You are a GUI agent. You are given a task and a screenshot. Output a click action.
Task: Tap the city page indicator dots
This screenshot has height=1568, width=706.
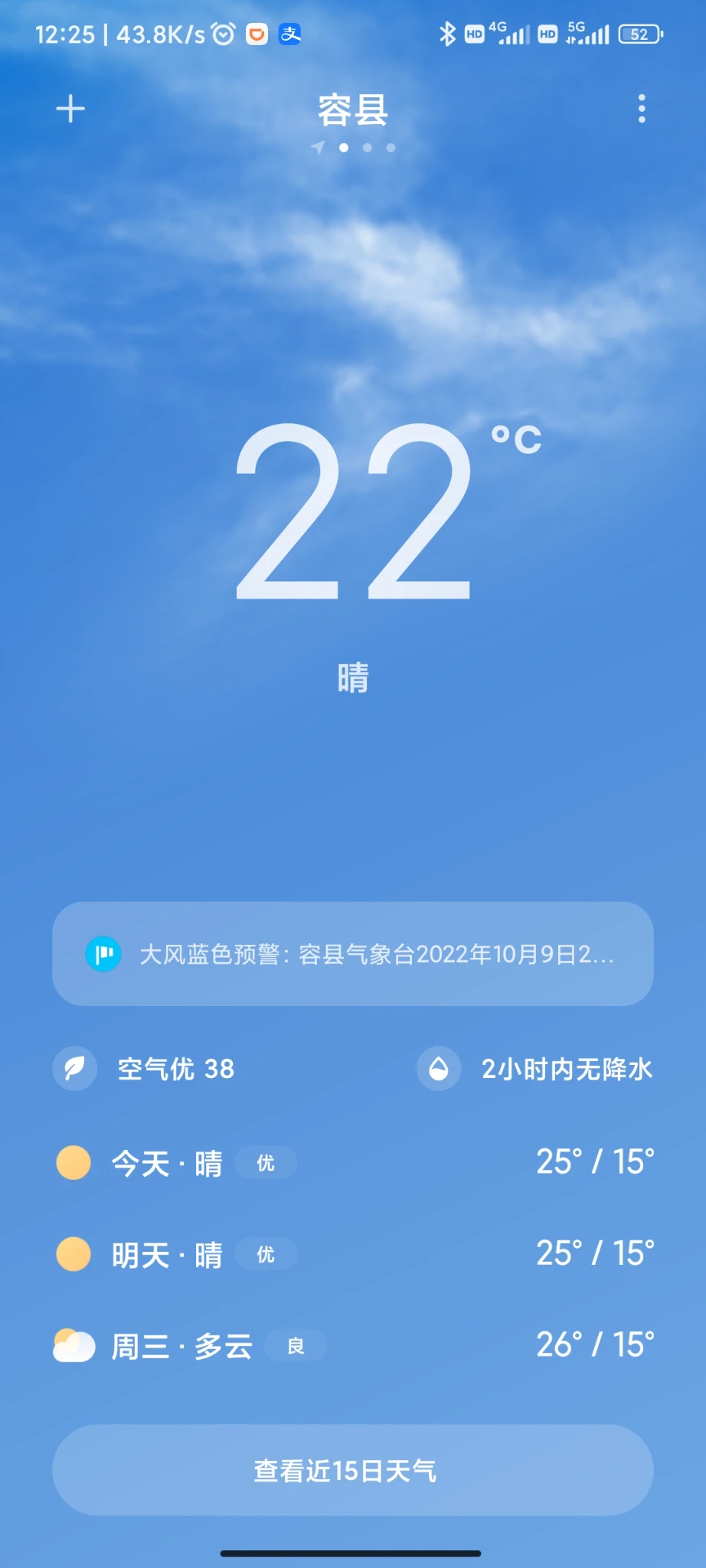point(354,147)
